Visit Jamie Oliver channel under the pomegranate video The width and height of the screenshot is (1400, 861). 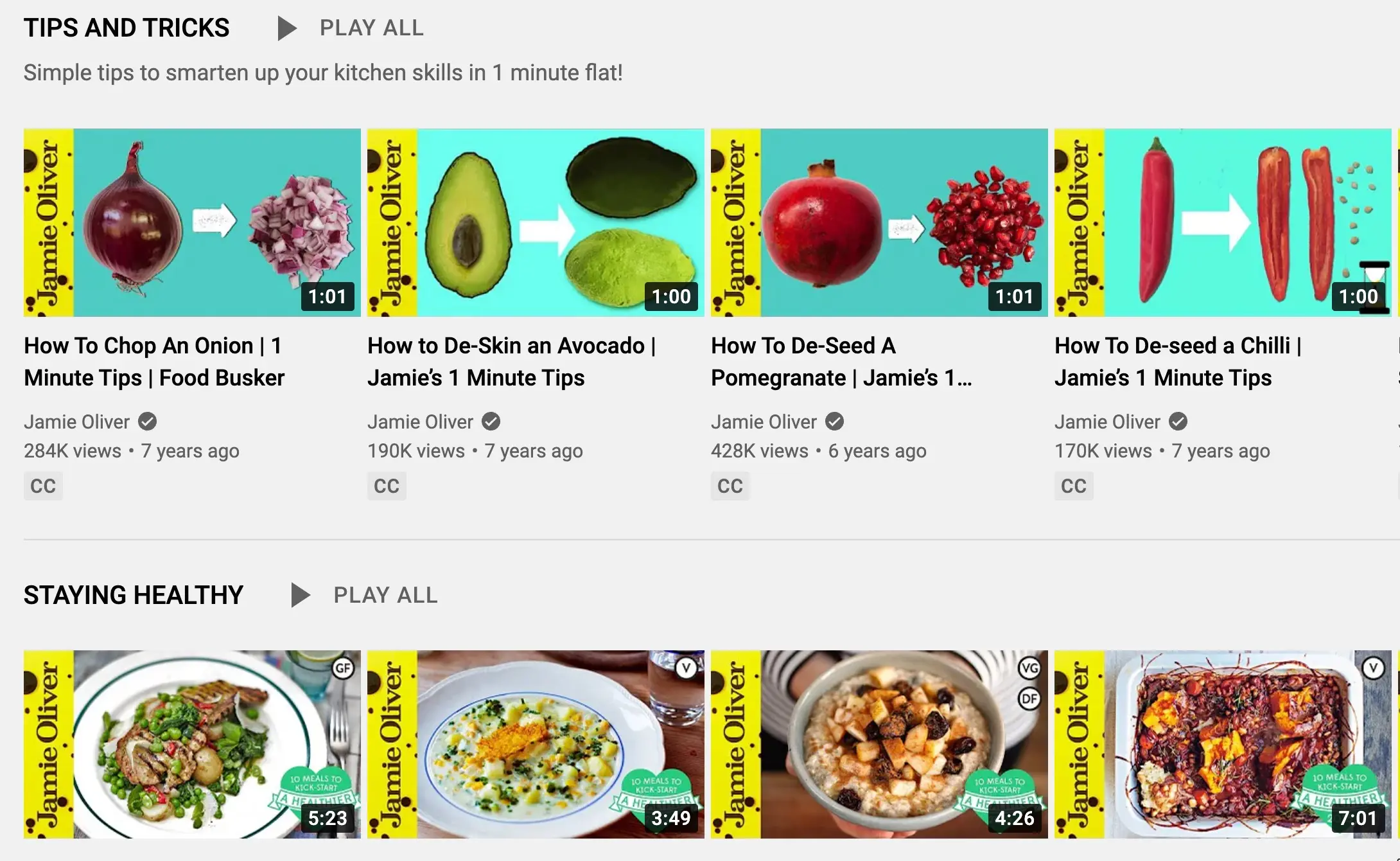[764, 422]
